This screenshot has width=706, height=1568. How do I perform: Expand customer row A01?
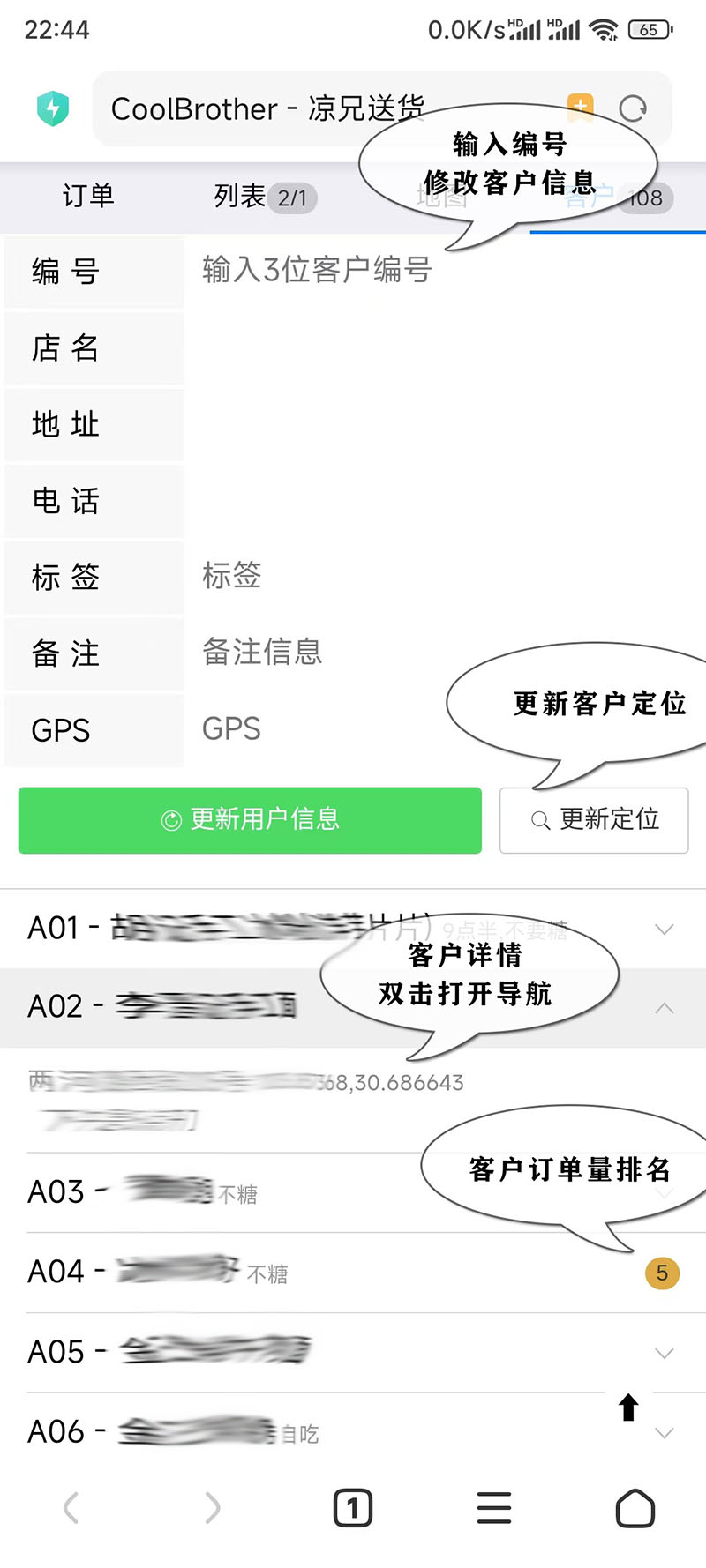click(x=664, y=929)
